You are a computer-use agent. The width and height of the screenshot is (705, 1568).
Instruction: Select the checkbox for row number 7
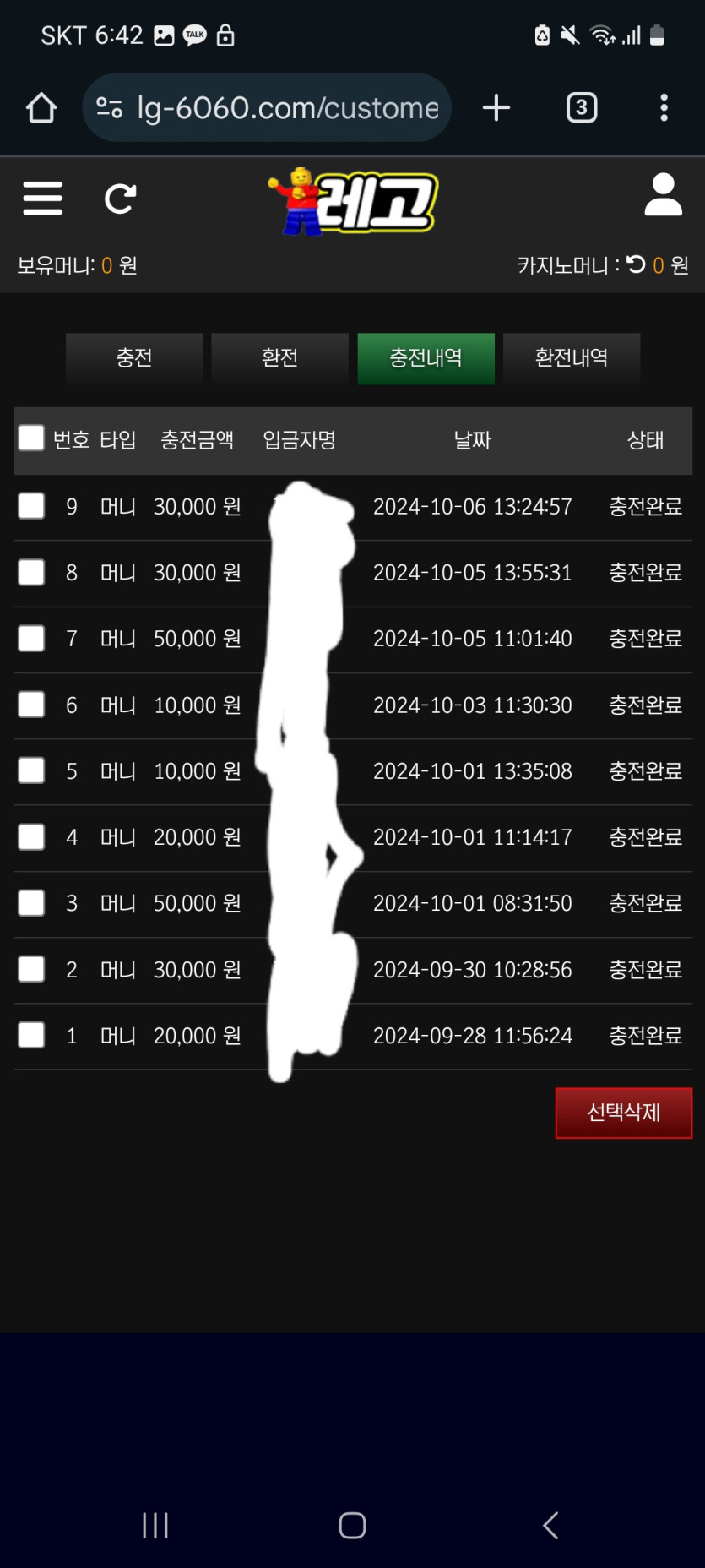pyautogui.click(x=31, y=639)
